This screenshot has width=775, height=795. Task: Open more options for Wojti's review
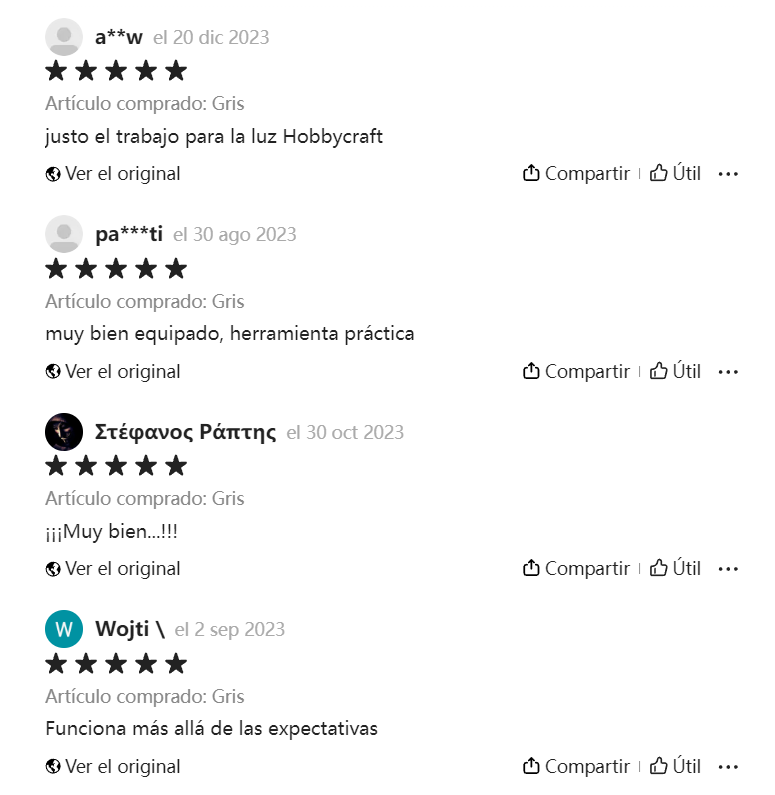pos(728,767)
